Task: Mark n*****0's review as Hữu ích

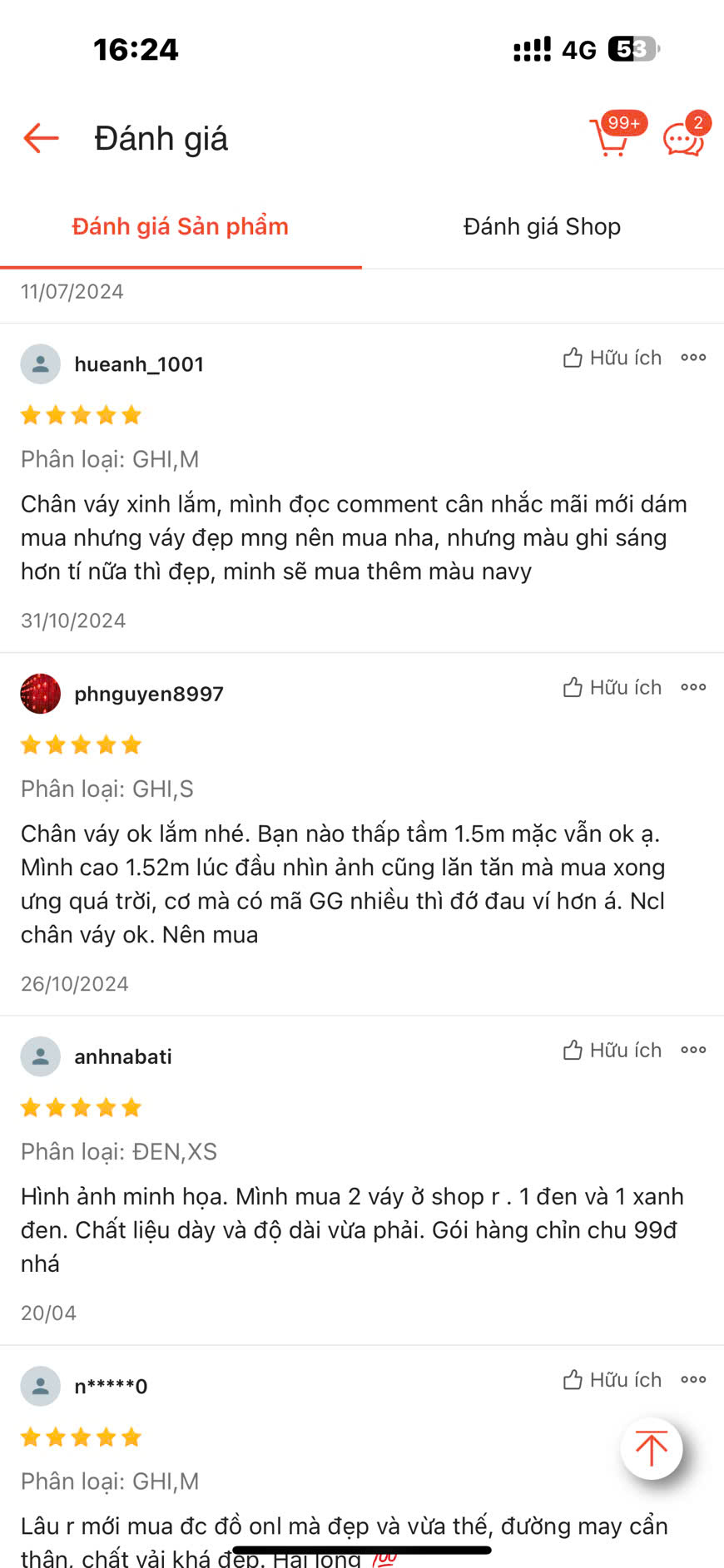Action: (612, 1380)
